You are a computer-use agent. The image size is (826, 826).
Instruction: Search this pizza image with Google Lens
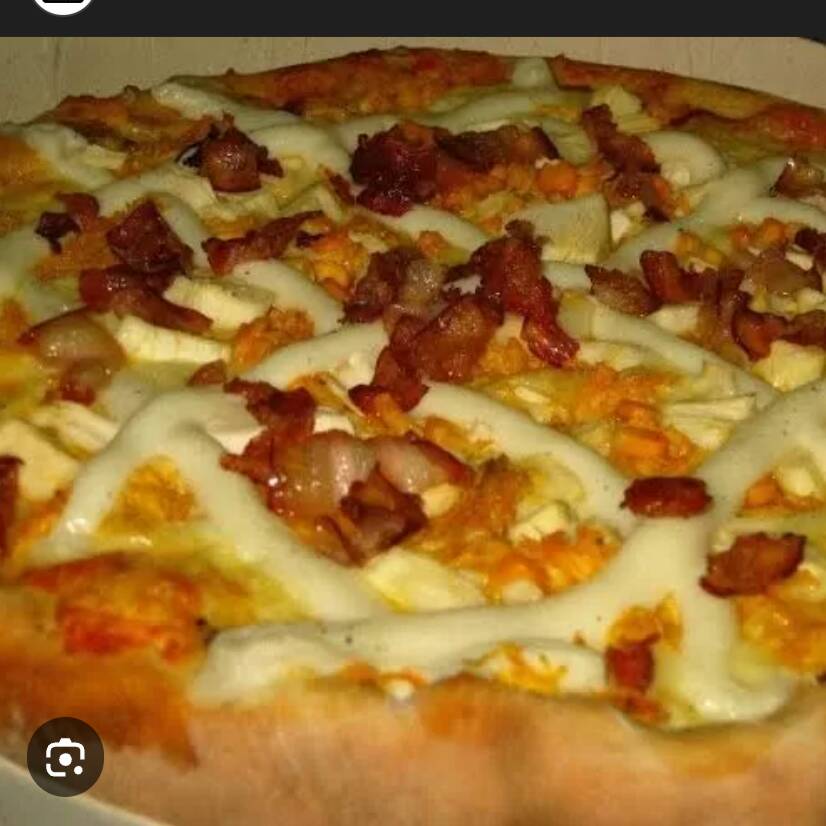(65, 757)
